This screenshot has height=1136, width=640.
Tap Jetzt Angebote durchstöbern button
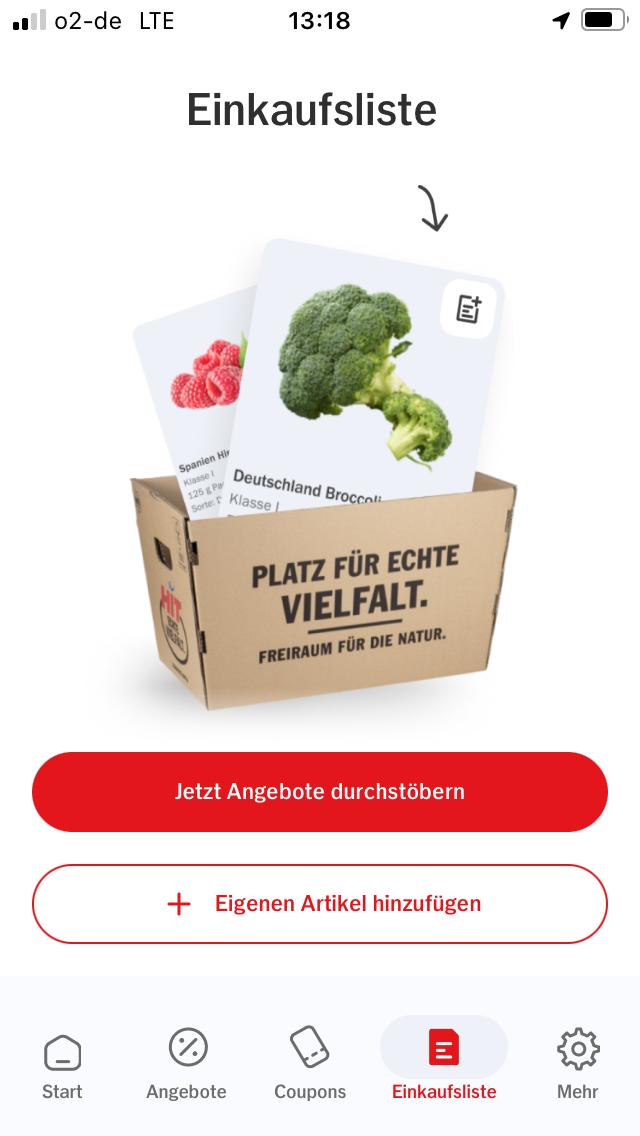[320, 791]
